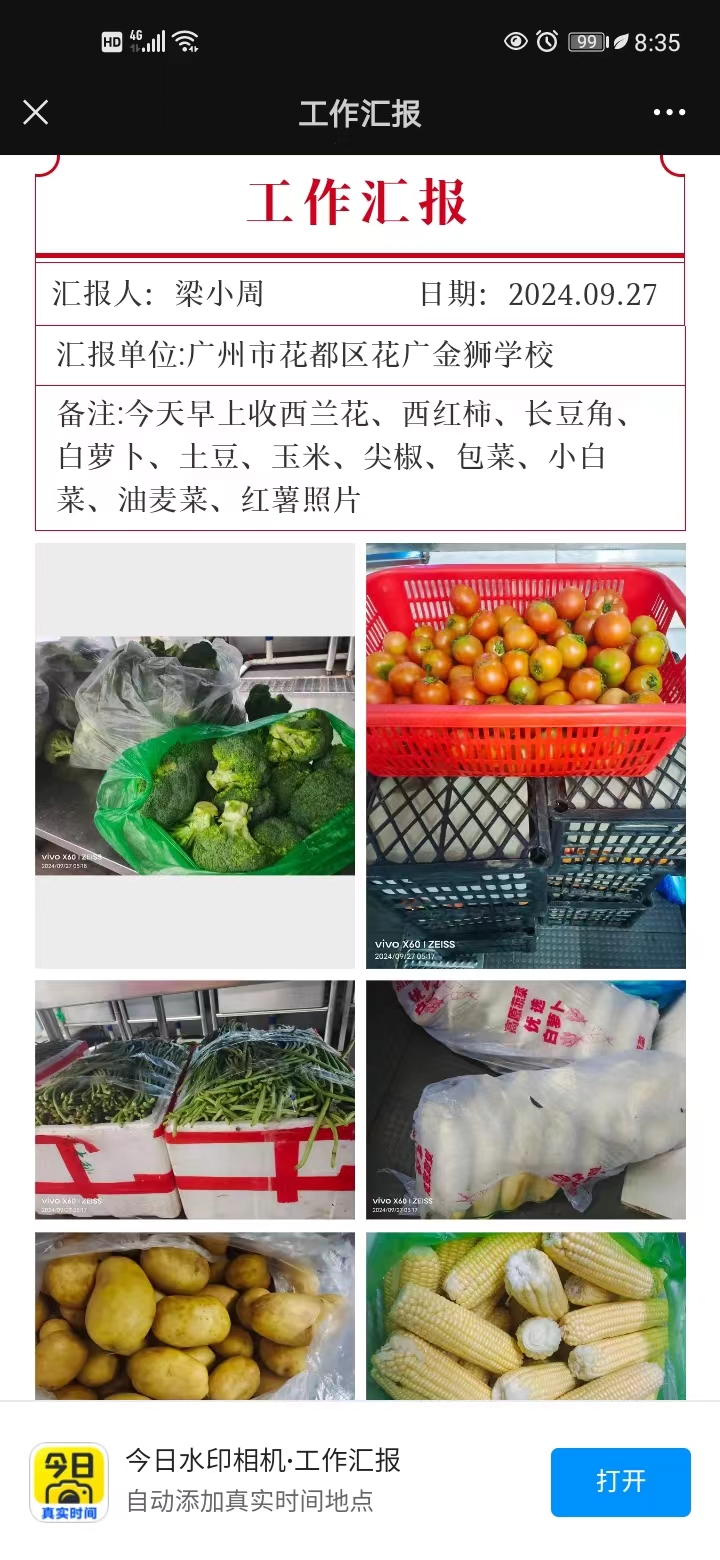720x1560 pixels.
Task: View the tomatoes in red basket photo
Action: pyautogui.click(x=526, y=756)
